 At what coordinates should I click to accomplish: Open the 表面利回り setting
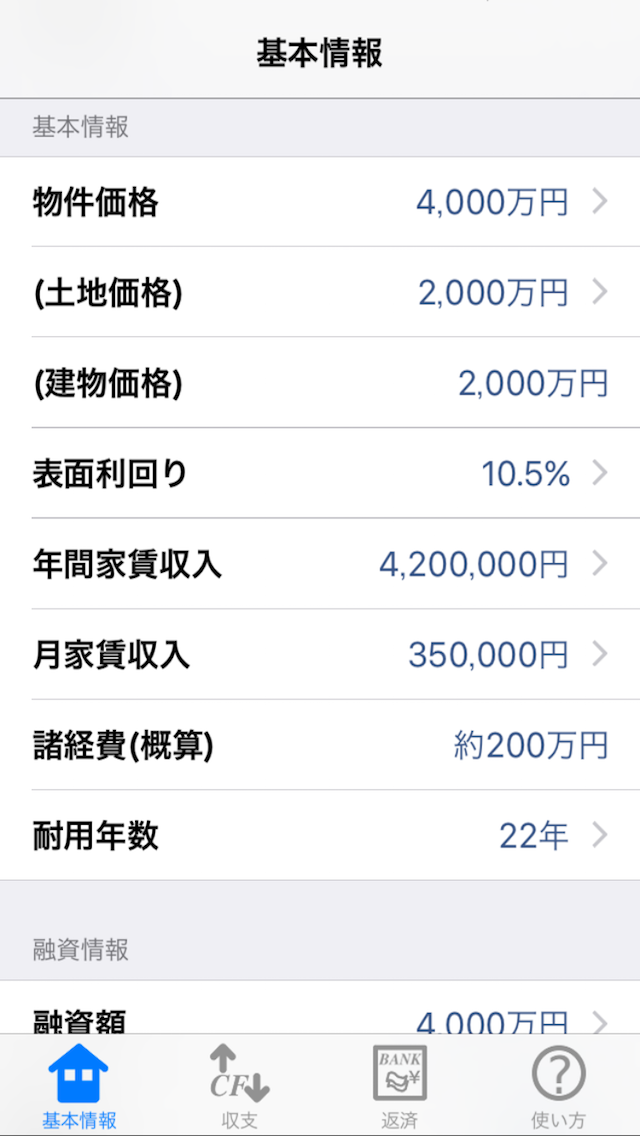click(x=320, y=473)
